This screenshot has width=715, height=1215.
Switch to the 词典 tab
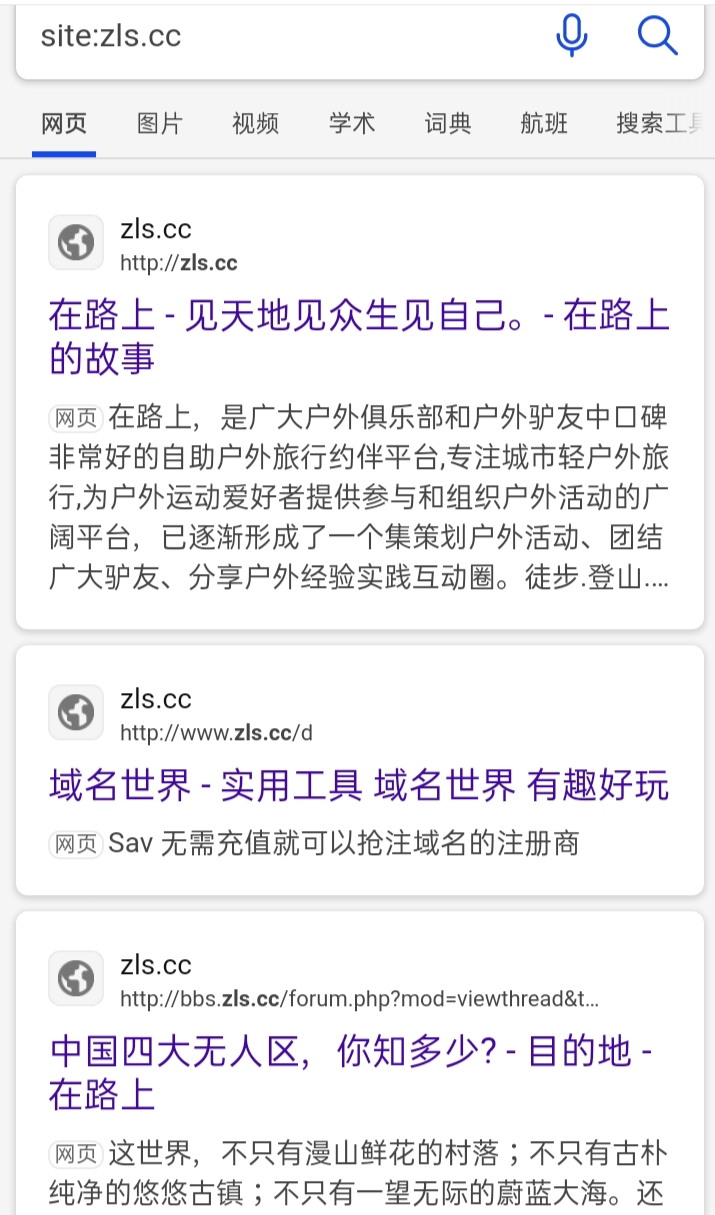[x=448, y=124]
